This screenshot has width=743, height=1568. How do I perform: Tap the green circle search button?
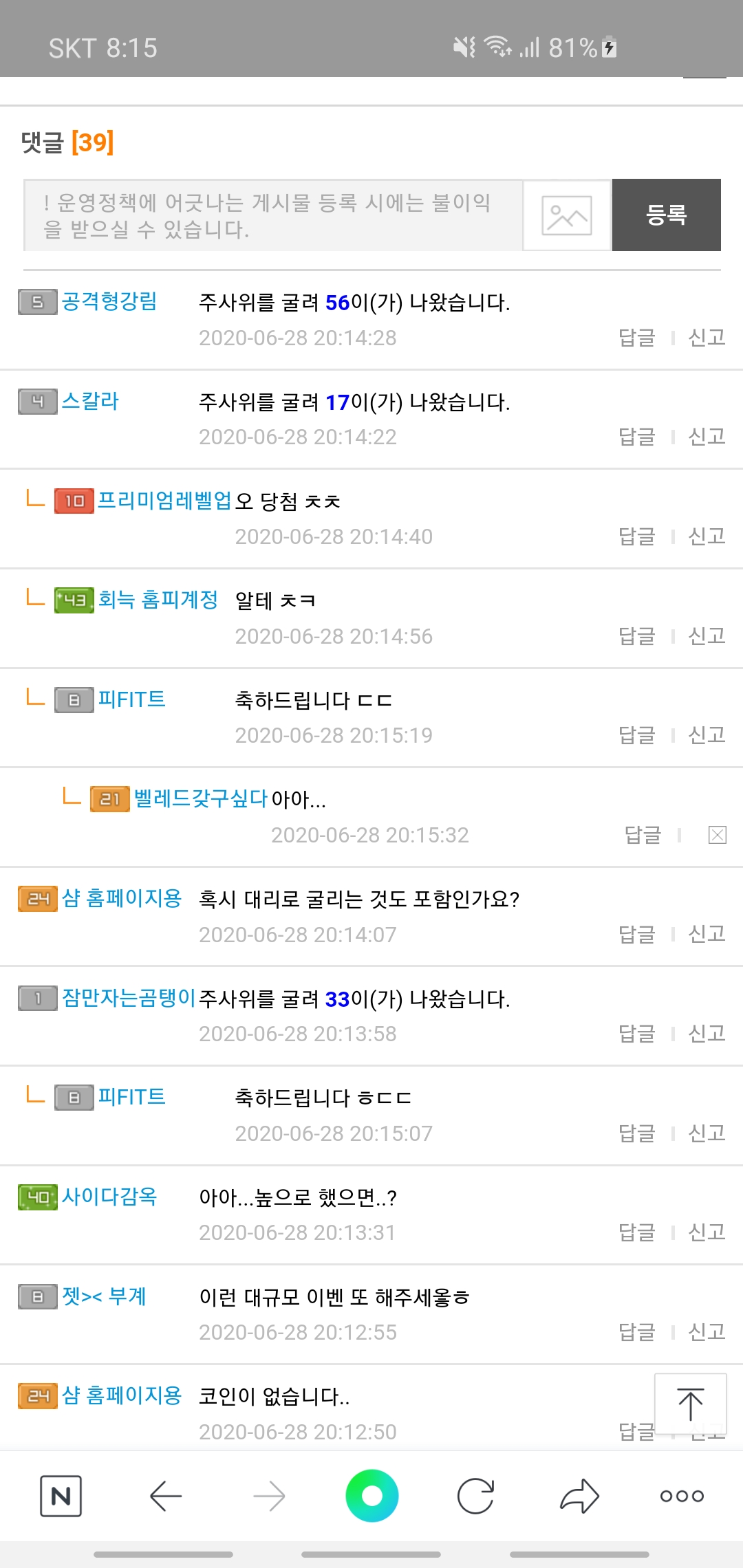click(x=372, y=1496)
